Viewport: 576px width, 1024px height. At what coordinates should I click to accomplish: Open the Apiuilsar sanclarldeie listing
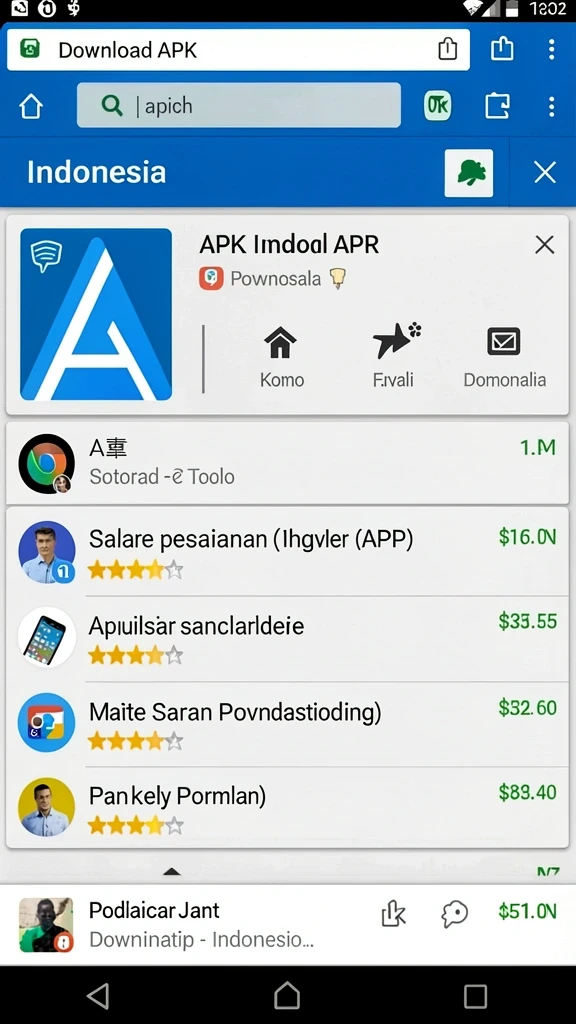(x=287, y=638)
